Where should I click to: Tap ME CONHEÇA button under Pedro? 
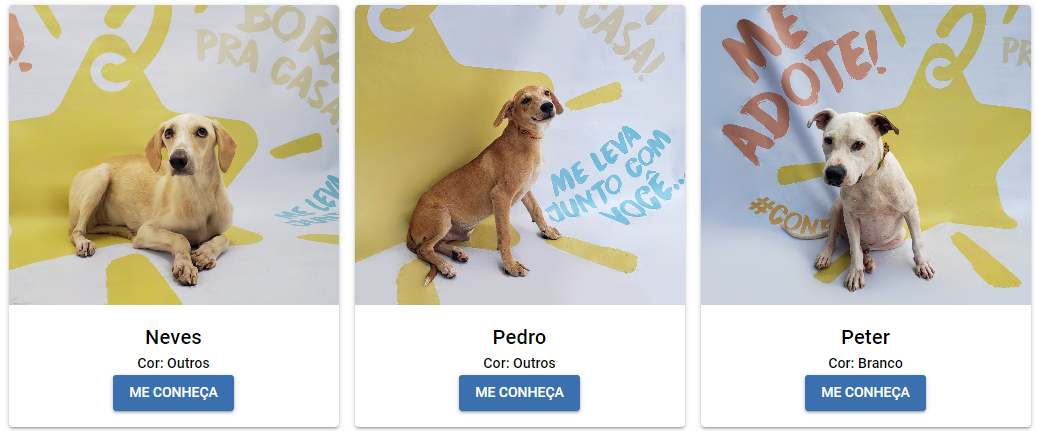click(519, 393)
